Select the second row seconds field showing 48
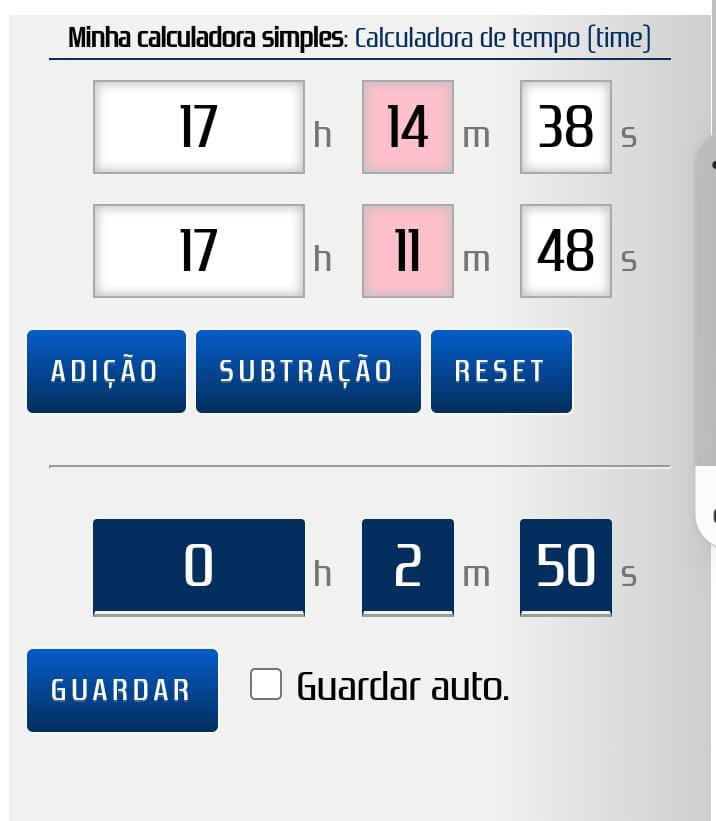The width and height of the screenshot is (716, 821). click(x=565, y=251)
